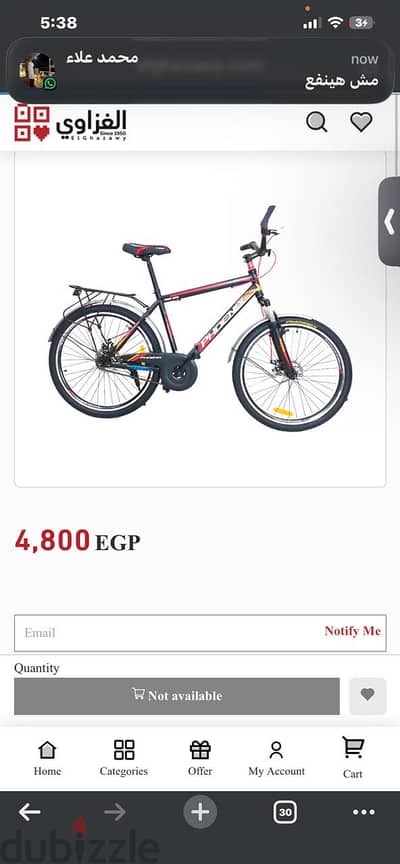
Task: Expand the side panel arrow handle
Action: (x=390, y=222)
